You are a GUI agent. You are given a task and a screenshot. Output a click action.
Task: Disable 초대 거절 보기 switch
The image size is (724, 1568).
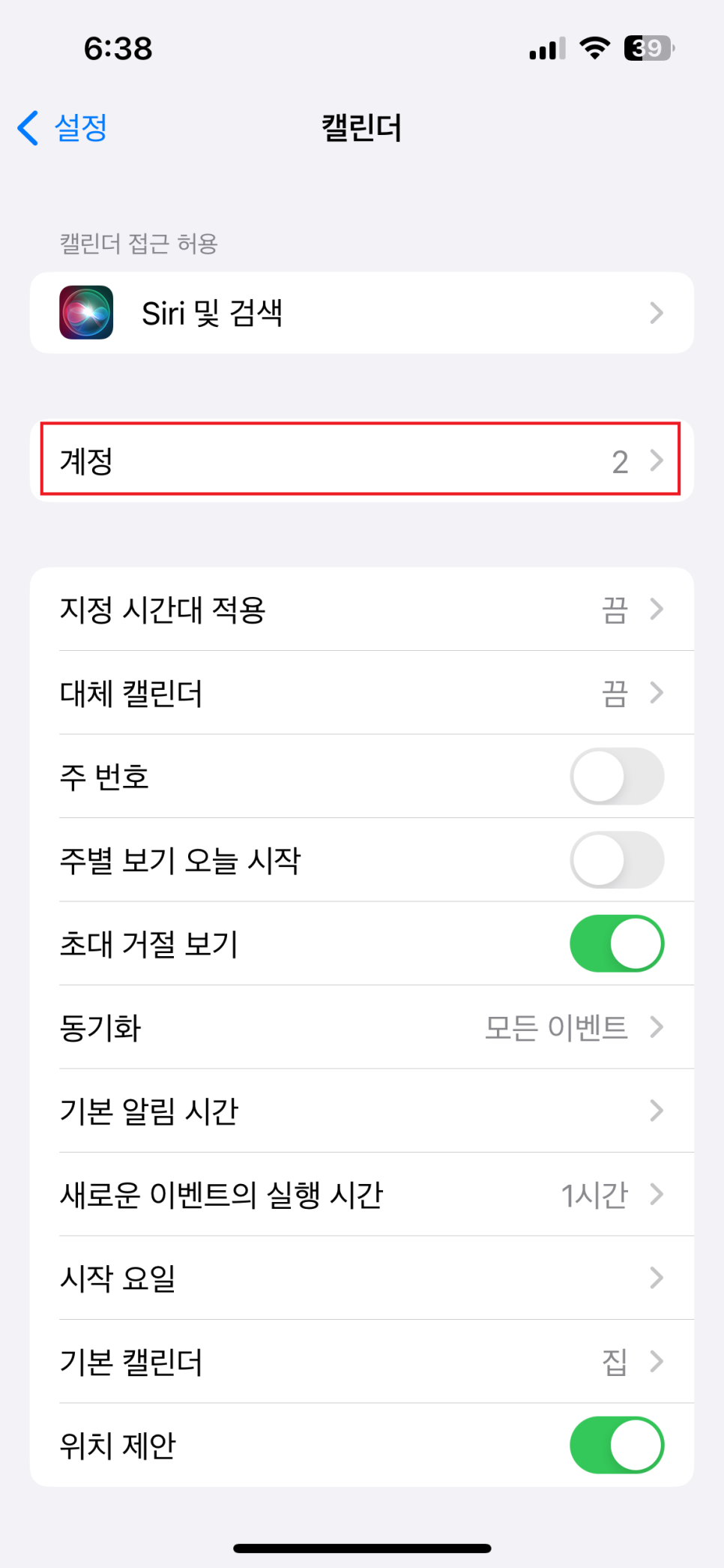point(617,943)
